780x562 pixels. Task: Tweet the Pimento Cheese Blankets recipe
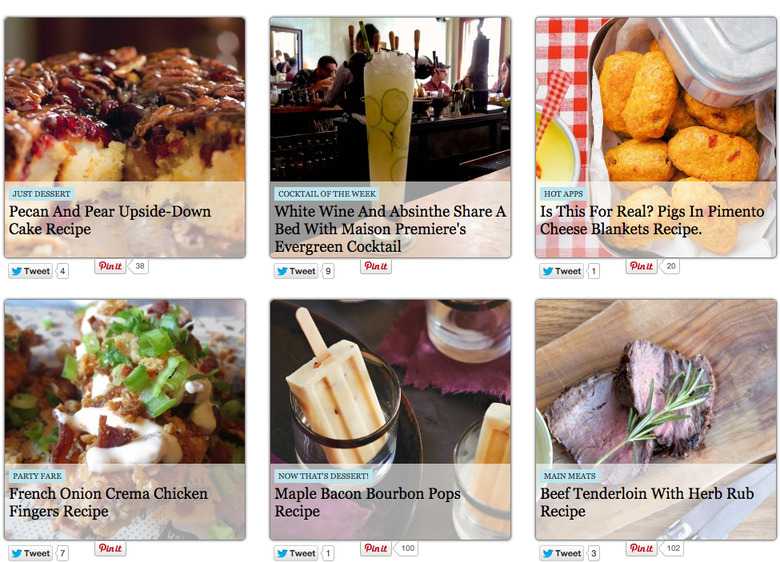tap(562, 271)
